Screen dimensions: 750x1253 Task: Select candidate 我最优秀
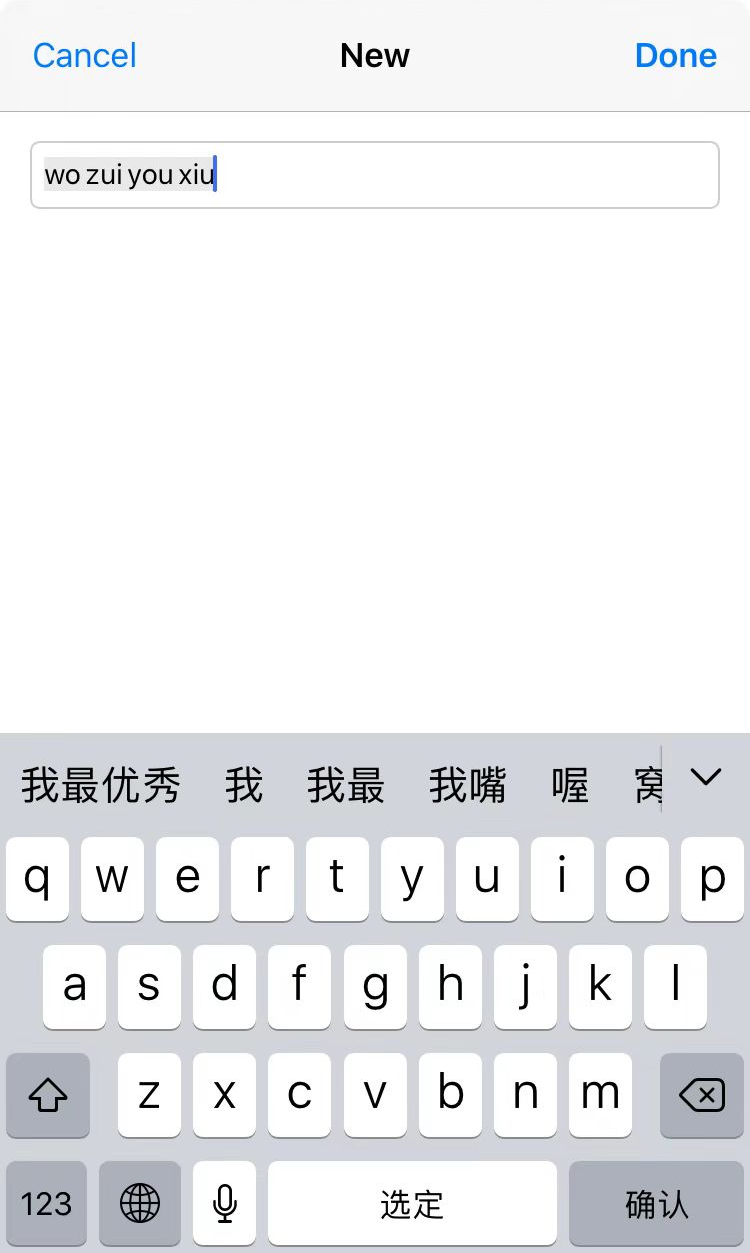tap(101, 786)
